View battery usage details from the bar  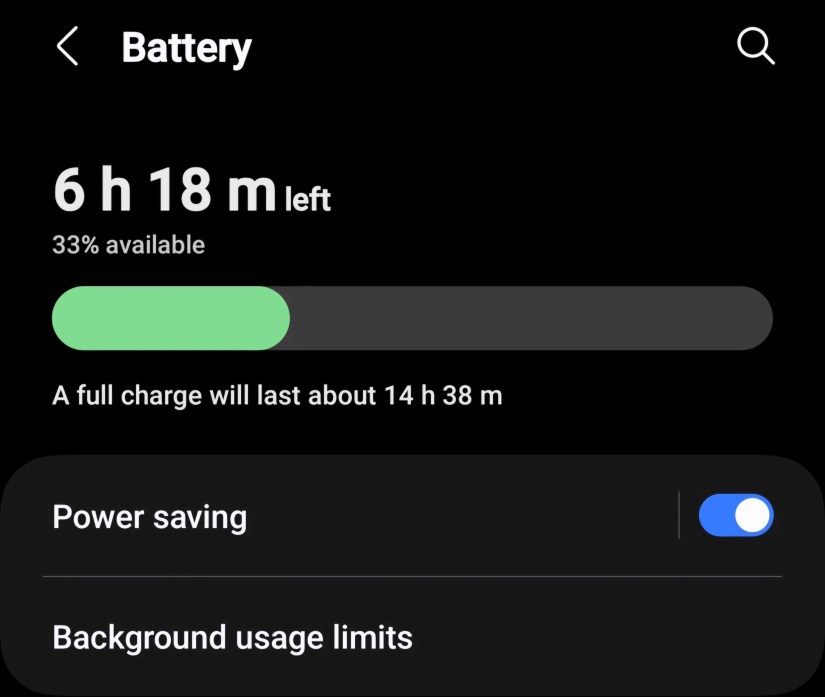pyautogui.click(x=411, y=318)
